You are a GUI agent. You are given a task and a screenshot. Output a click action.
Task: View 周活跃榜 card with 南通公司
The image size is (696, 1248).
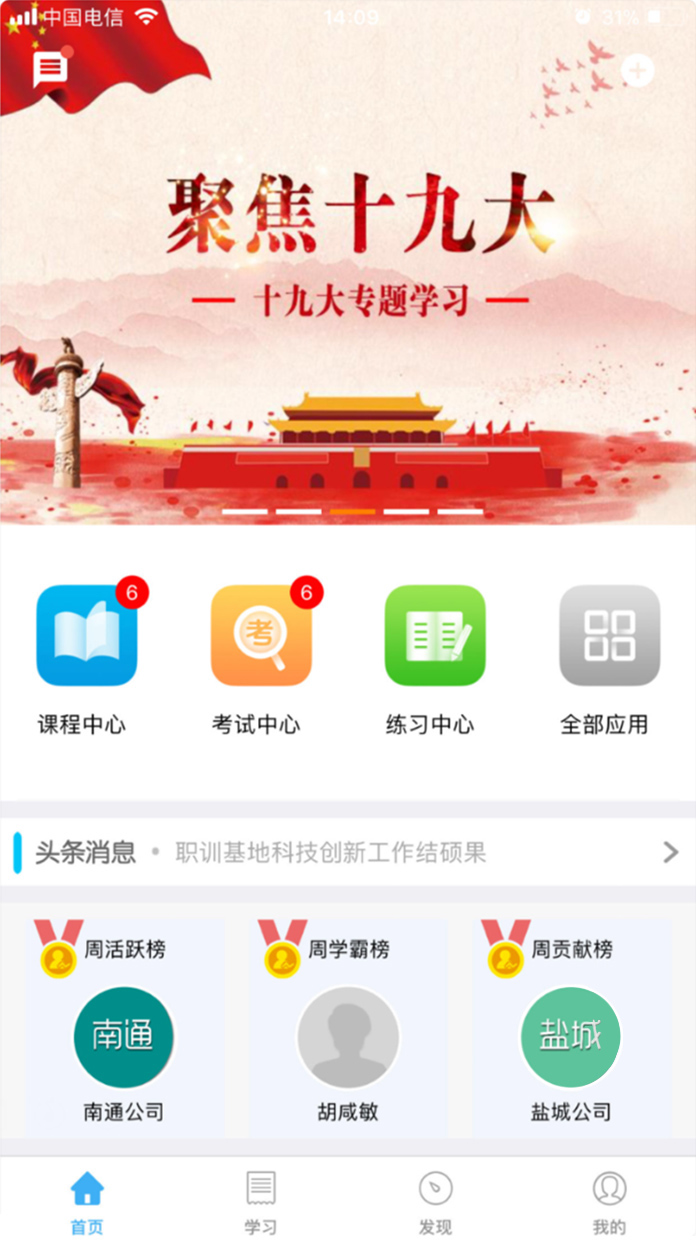pyautogui.click(x=124, y=1025)
